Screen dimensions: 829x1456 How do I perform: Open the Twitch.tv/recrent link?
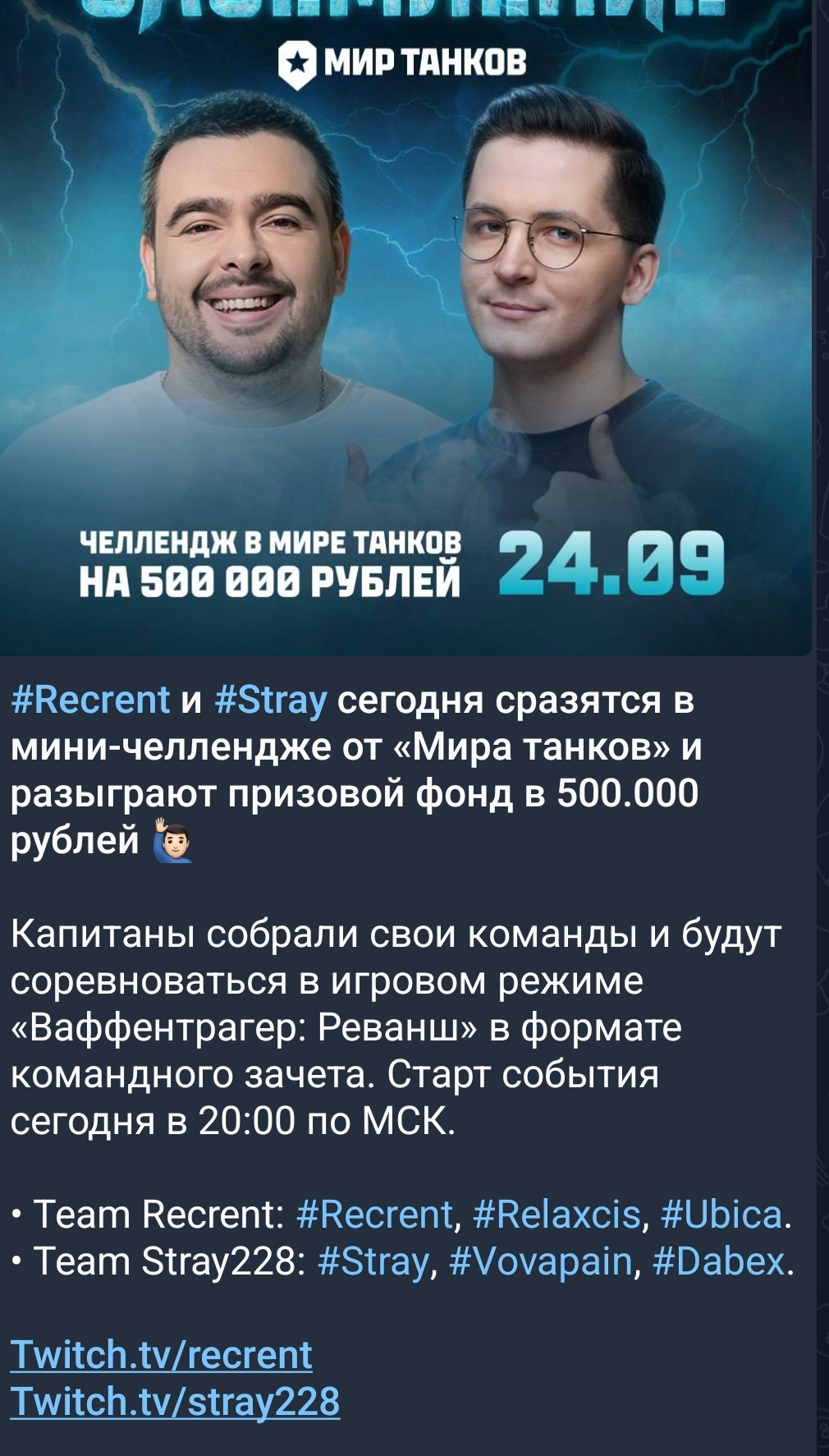click(x=162, y=1354)
